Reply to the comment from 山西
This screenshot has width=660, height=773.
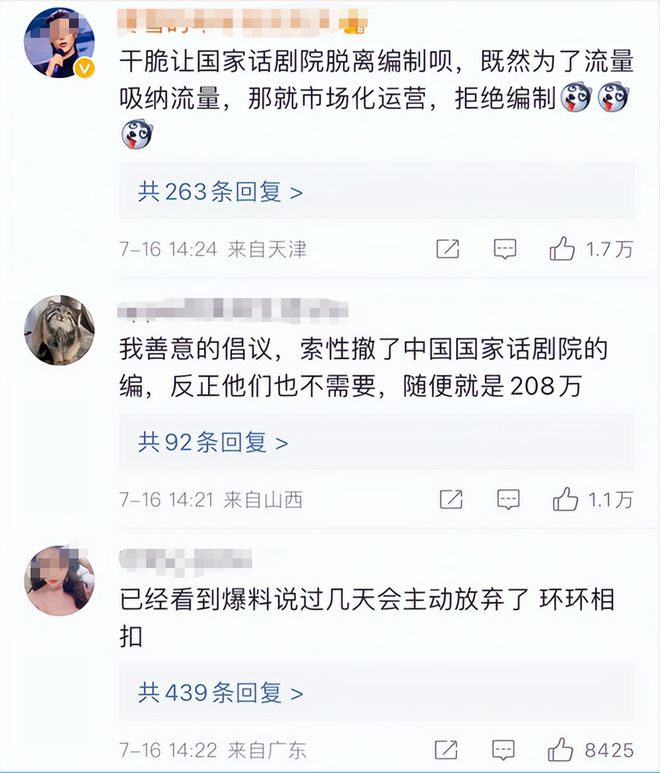508,499
